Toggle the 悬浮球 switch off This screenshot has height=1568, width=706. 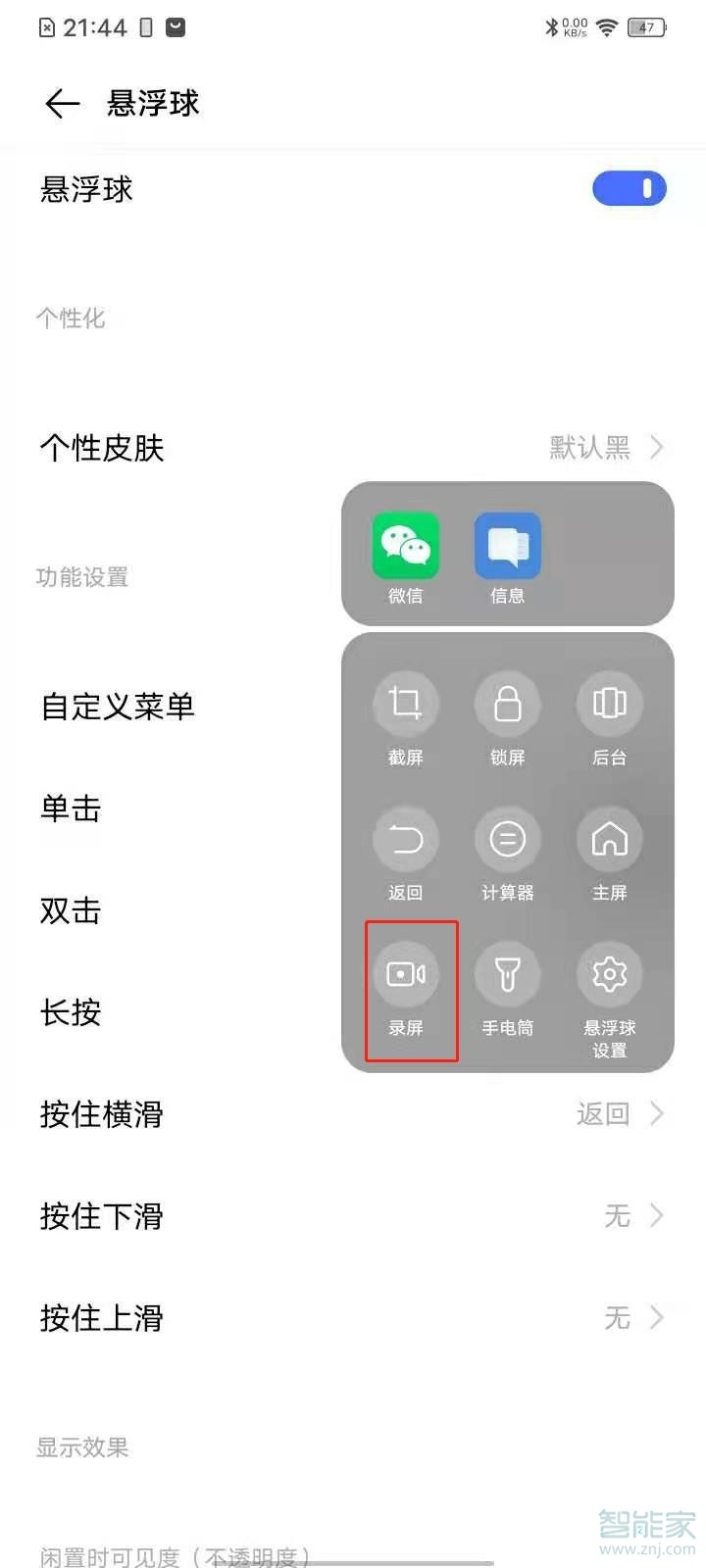click(629, 188)
